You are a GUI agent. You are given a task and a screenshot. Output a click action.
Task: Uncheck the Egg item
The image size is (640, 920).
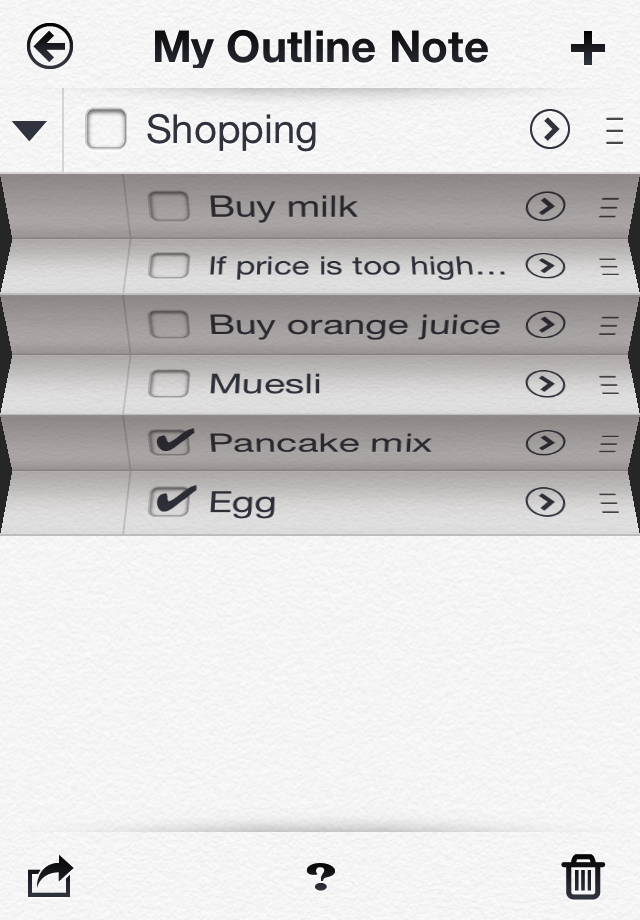169,501
